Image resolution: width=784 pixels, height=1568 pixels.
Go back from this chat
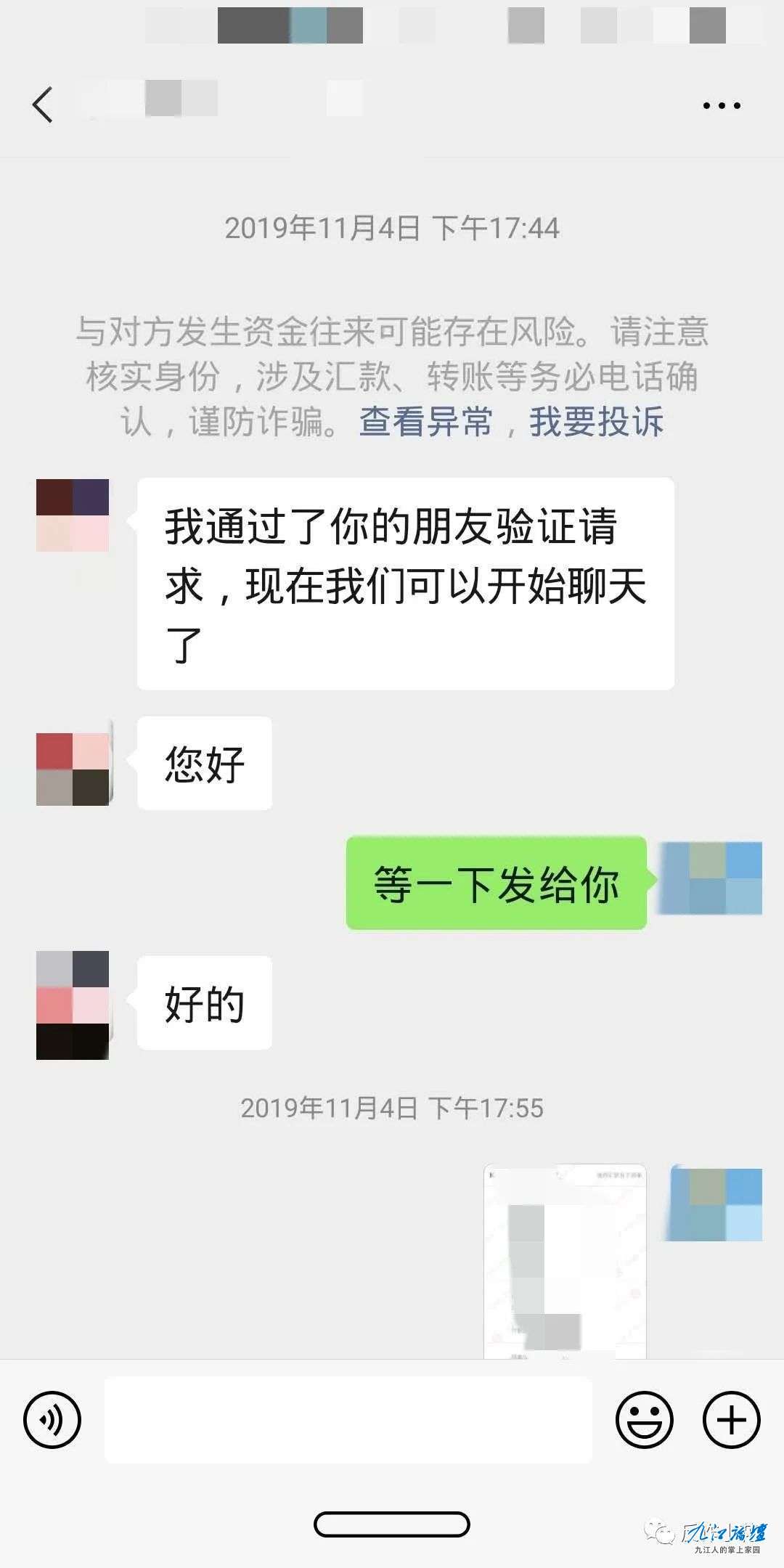[x=43, y=105]
